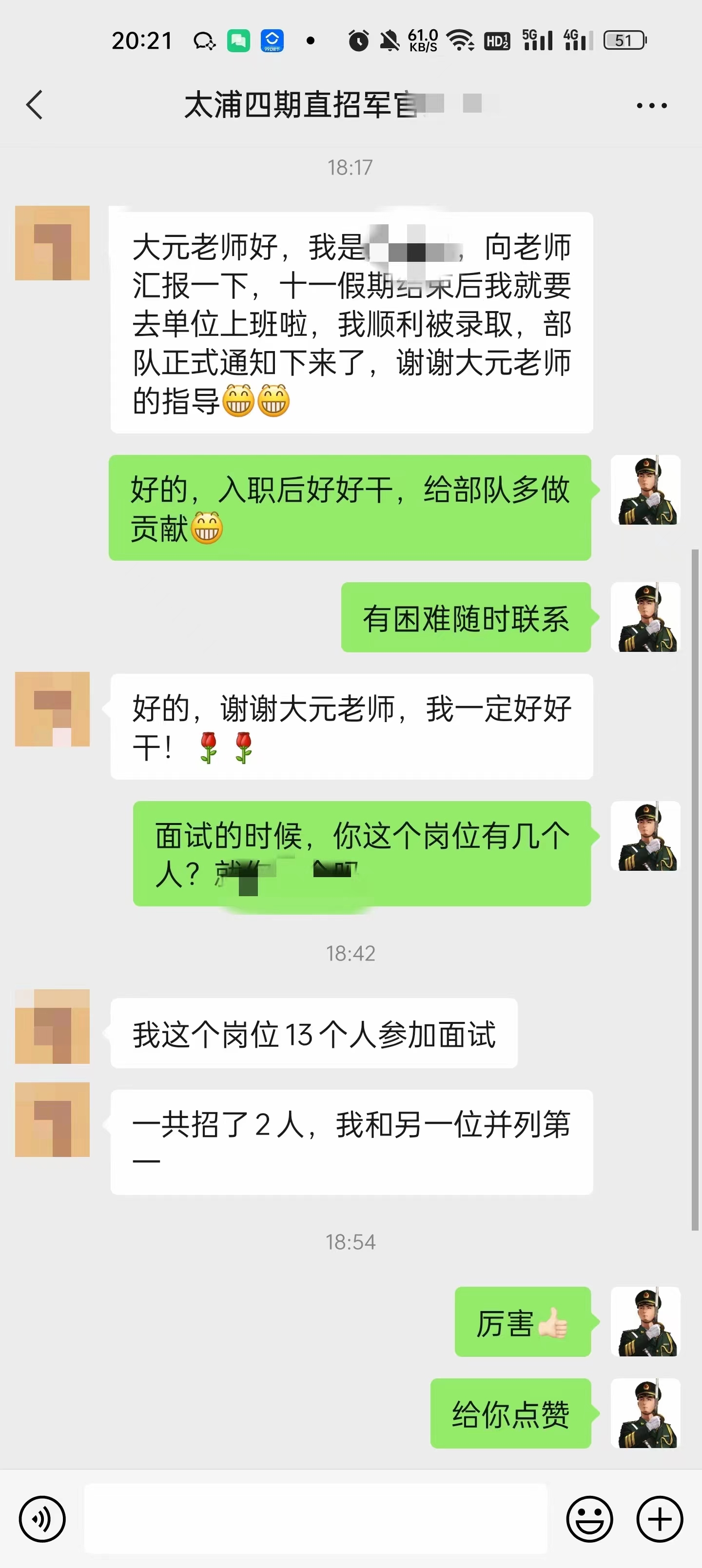The width and height of the screenshot is (702, 1568).
Task: Tap the soldier avatar beside 厉害 message
Action: [645, 1321]
